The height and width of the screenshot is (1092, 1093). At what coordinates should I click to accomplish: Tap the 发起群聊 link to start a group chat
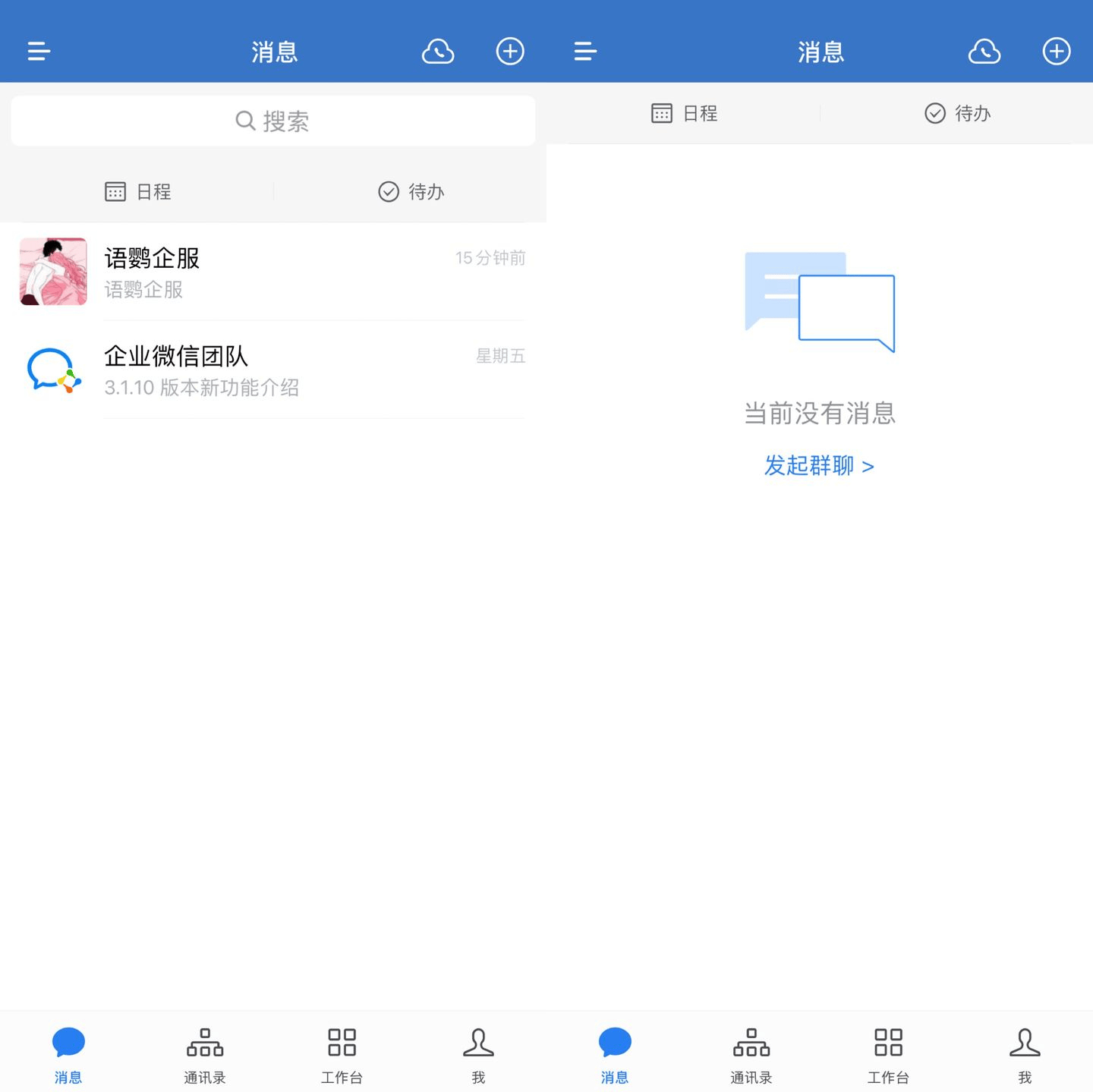click(819, 465)
